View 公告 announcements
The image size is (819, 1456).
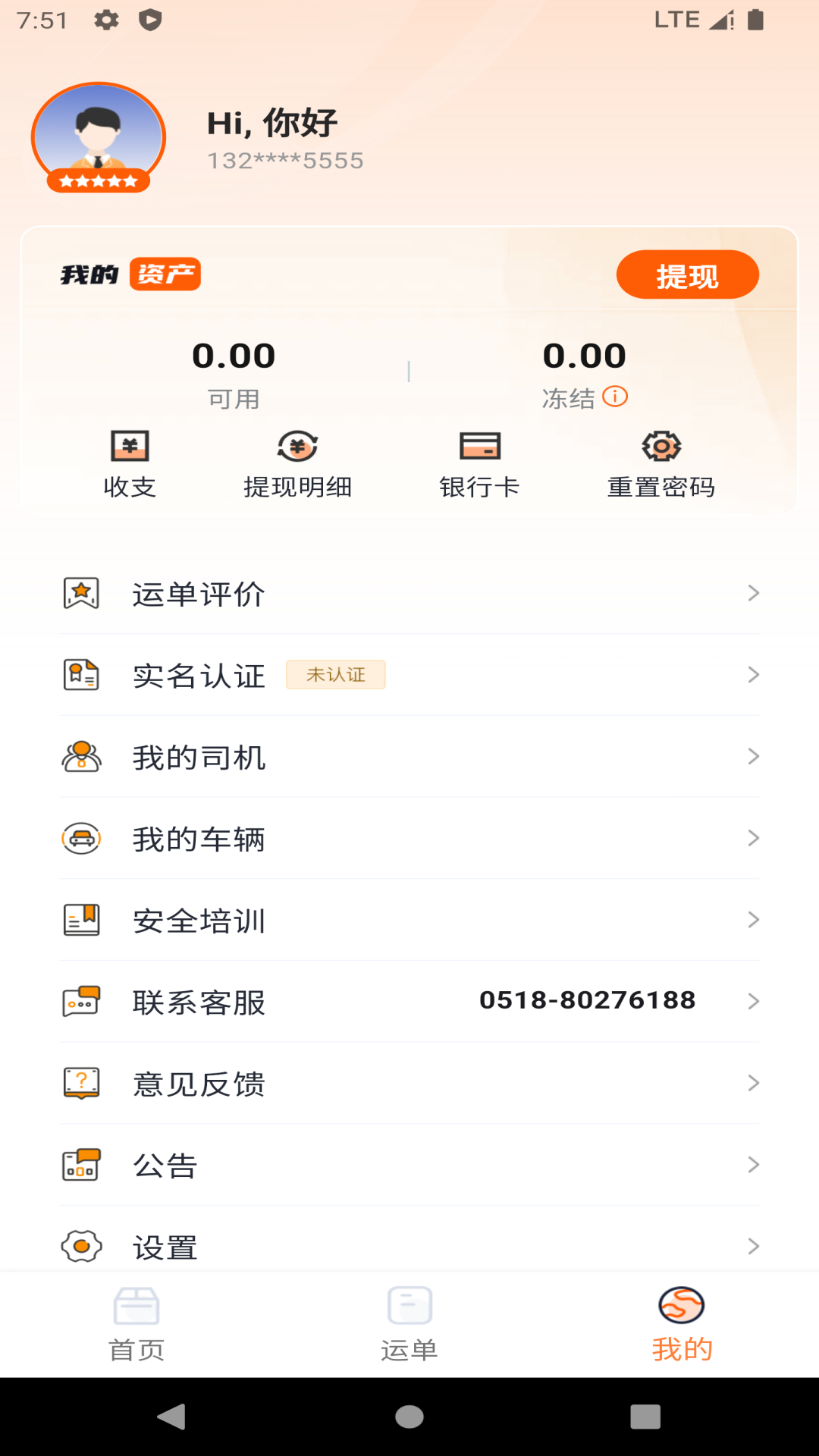pos(409,1166)
